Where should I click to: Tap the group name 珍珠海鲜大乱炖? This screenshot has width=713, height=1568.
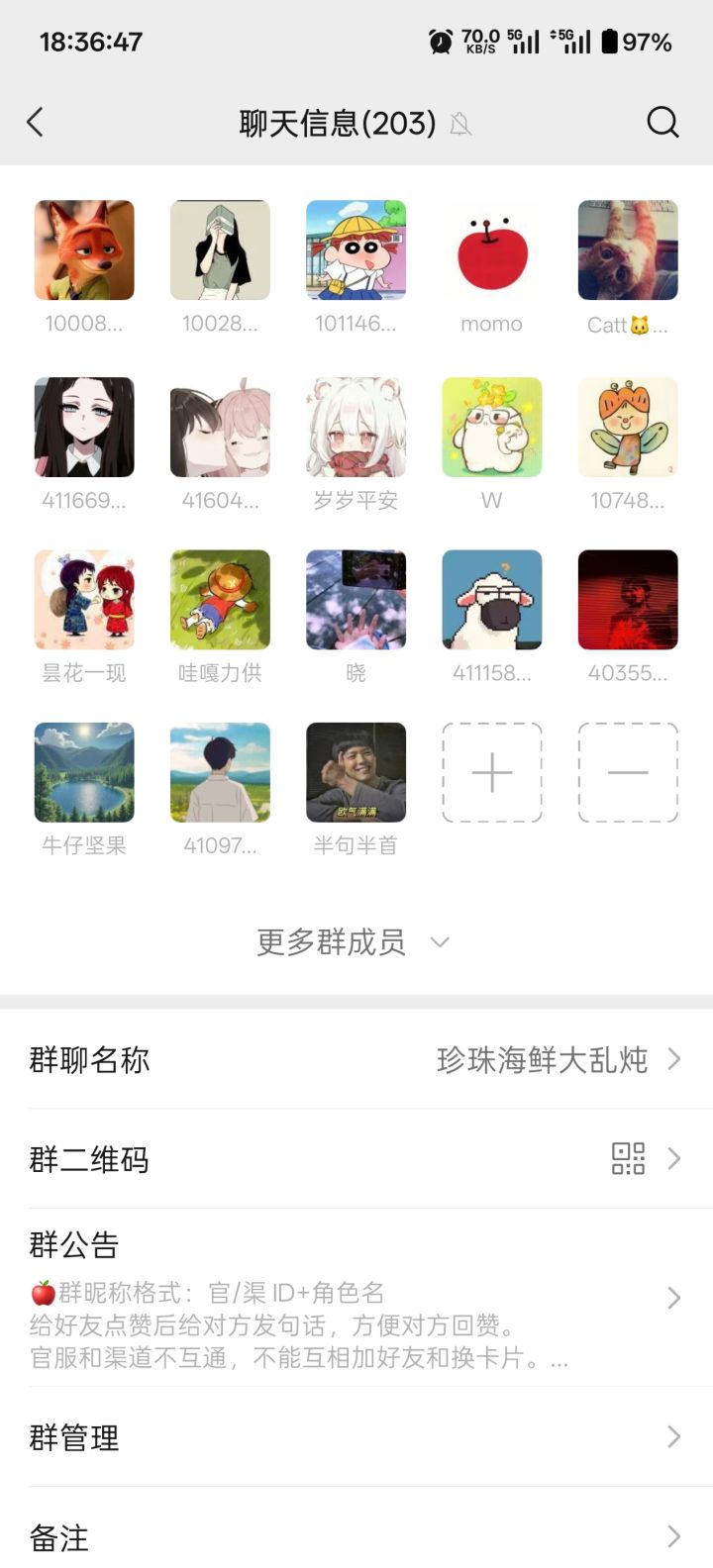click(x=543, y=1059)
